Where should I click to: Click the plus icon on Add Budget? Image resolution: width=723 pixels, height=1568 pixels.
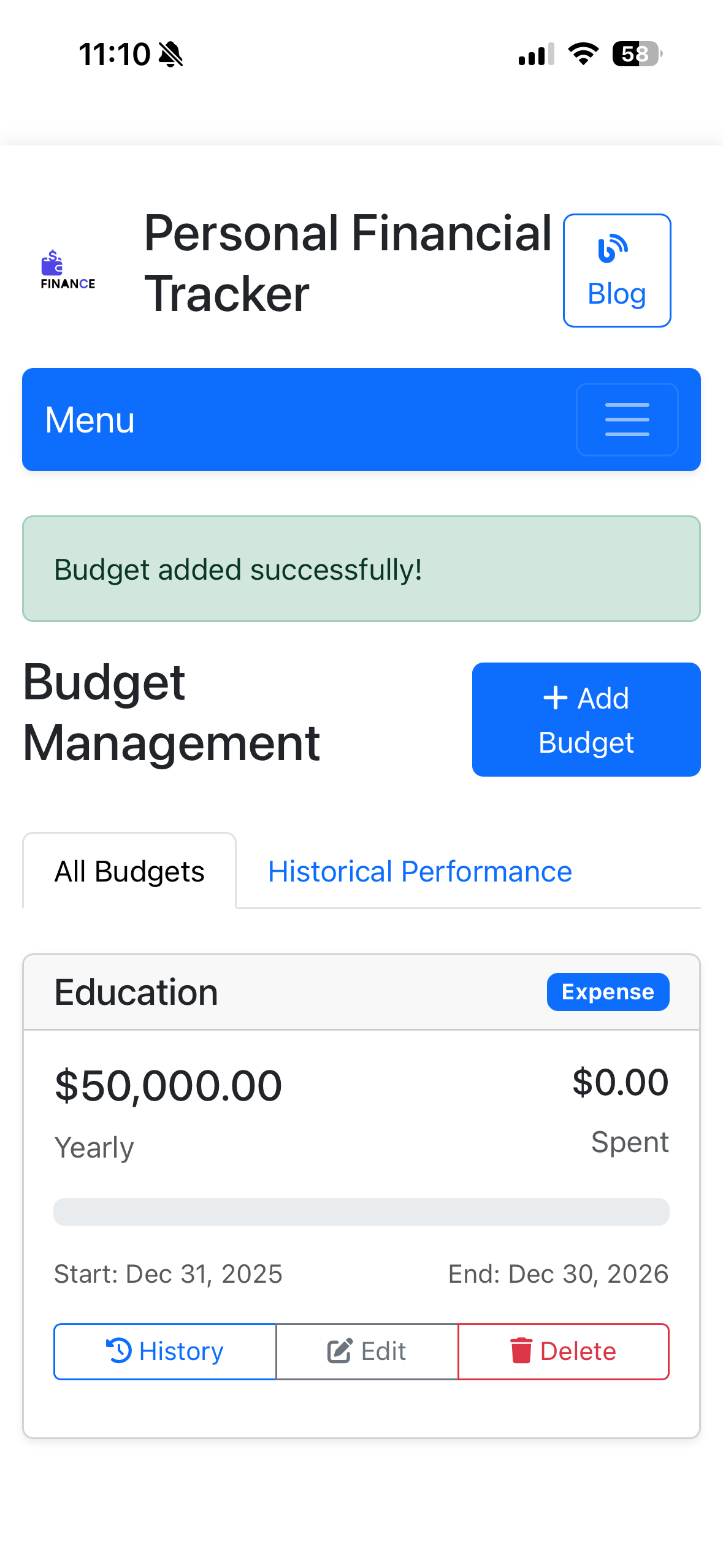[556, 698]
